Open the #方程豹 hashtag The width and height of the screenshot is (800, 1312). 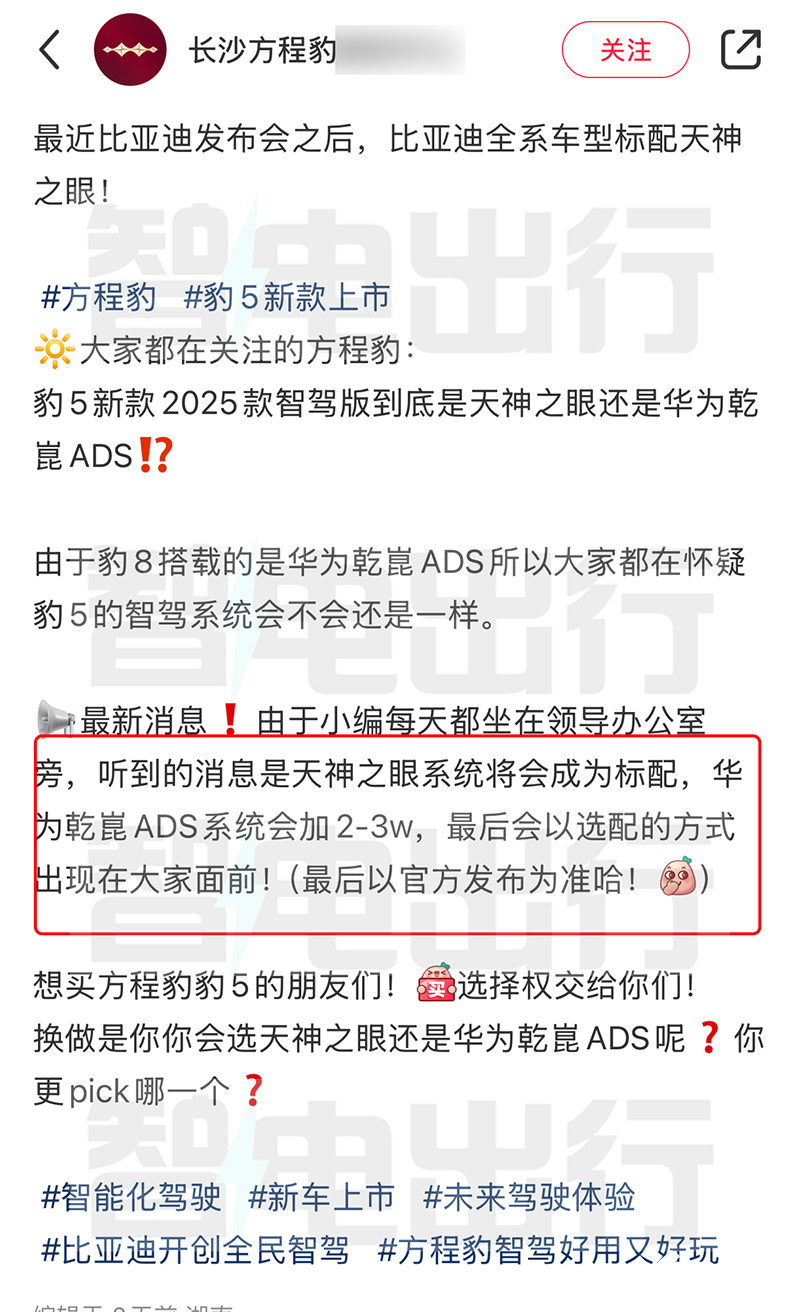tap(98, 297)
